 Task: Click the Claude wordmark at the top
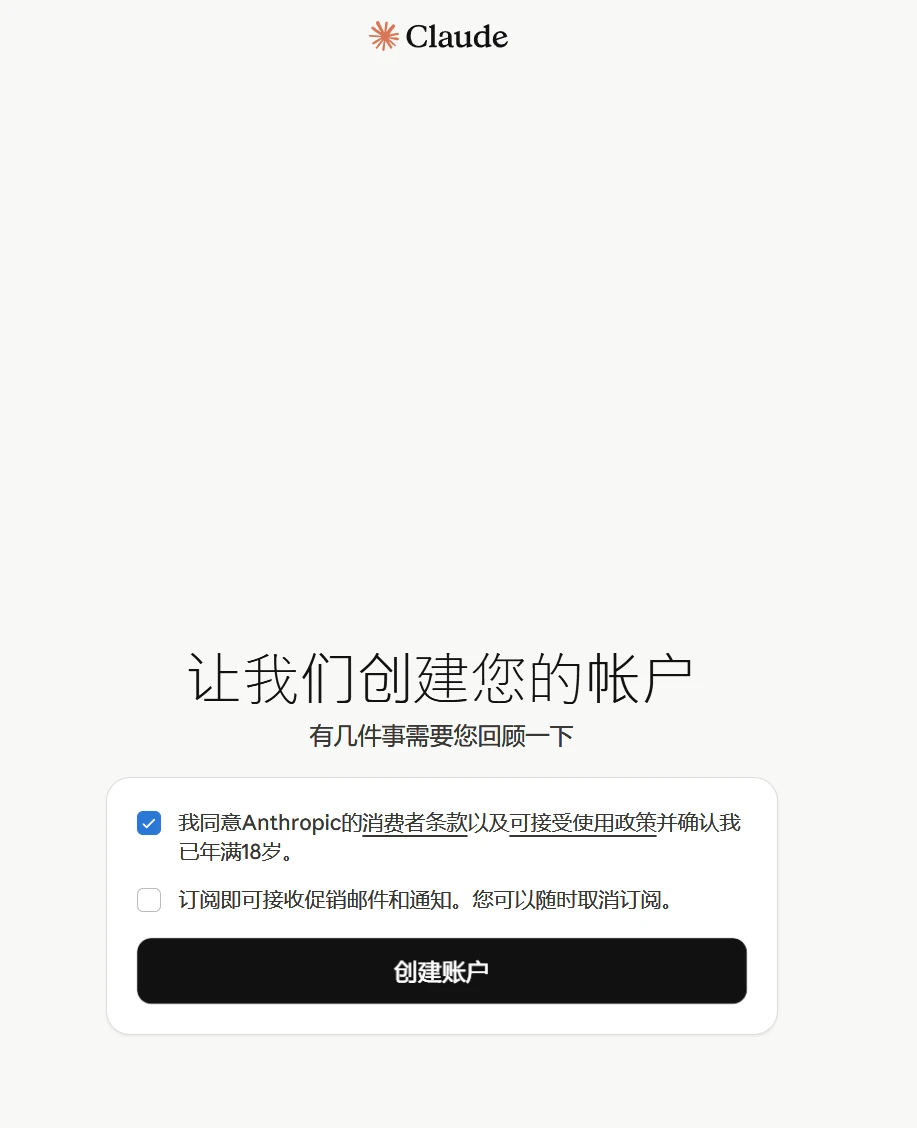click(455, 37)
